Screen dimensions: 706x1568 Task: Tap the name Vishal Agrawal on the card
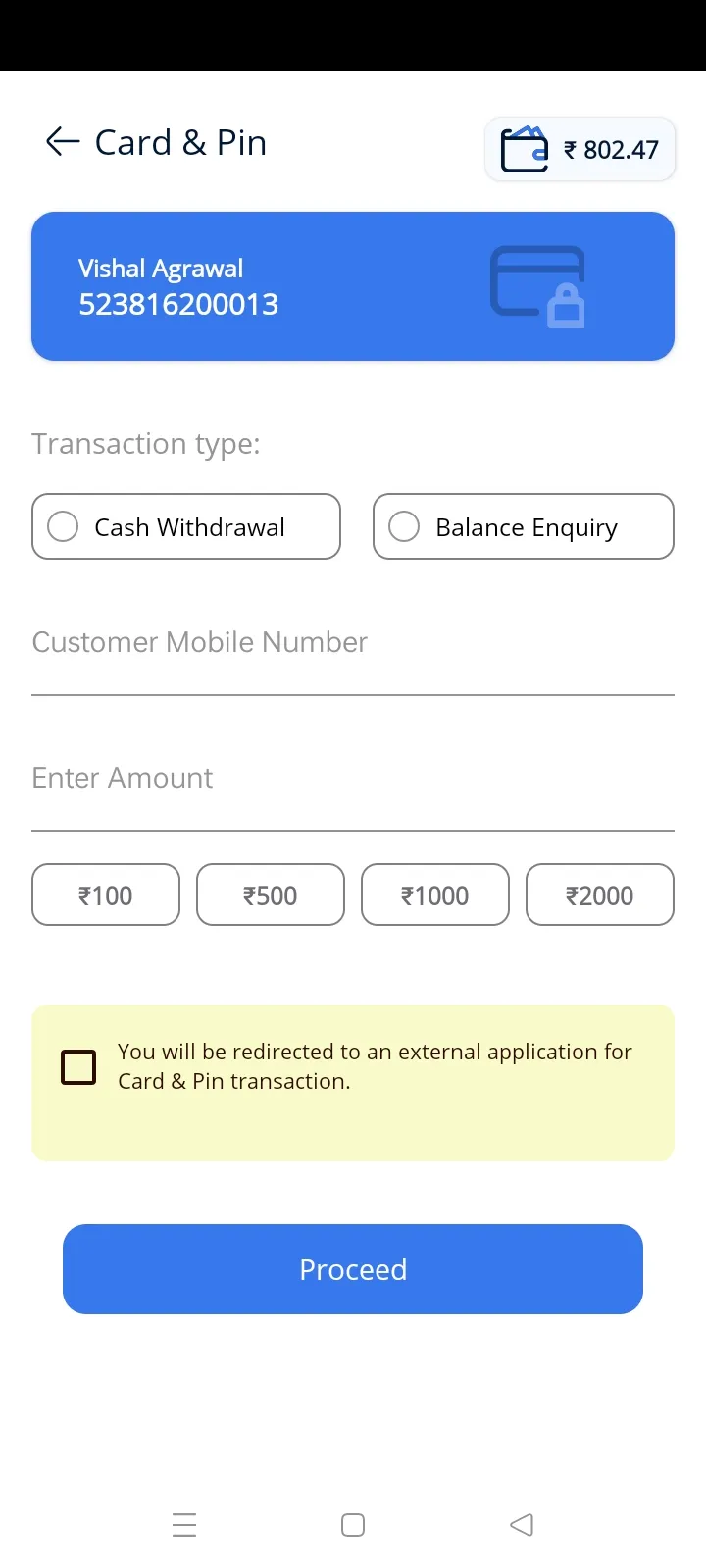pyautogui.click(x=160, y=268)
